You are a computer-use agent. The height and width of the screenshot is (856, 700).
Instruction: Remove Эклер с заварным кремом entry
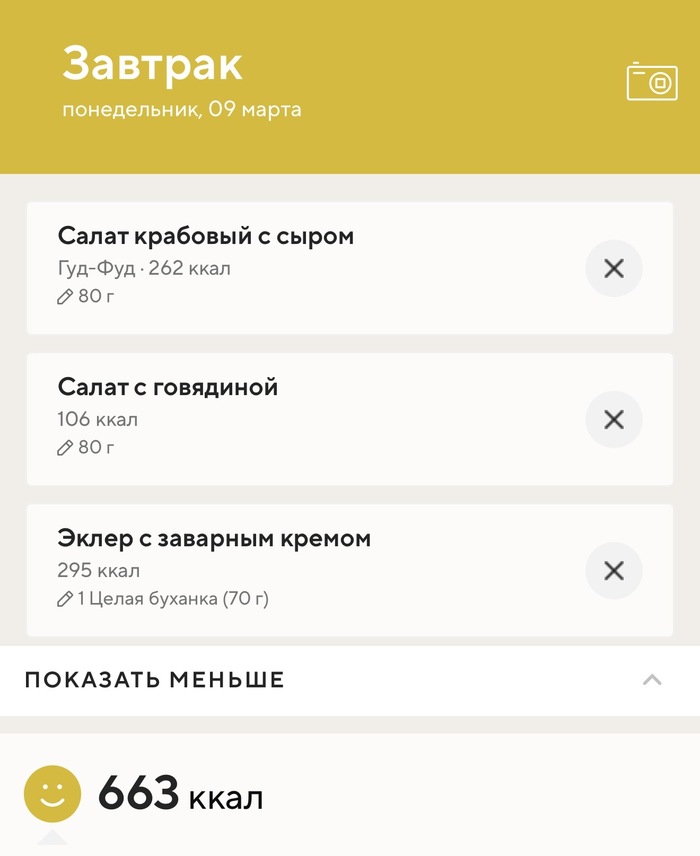click(x=613, y=570)
